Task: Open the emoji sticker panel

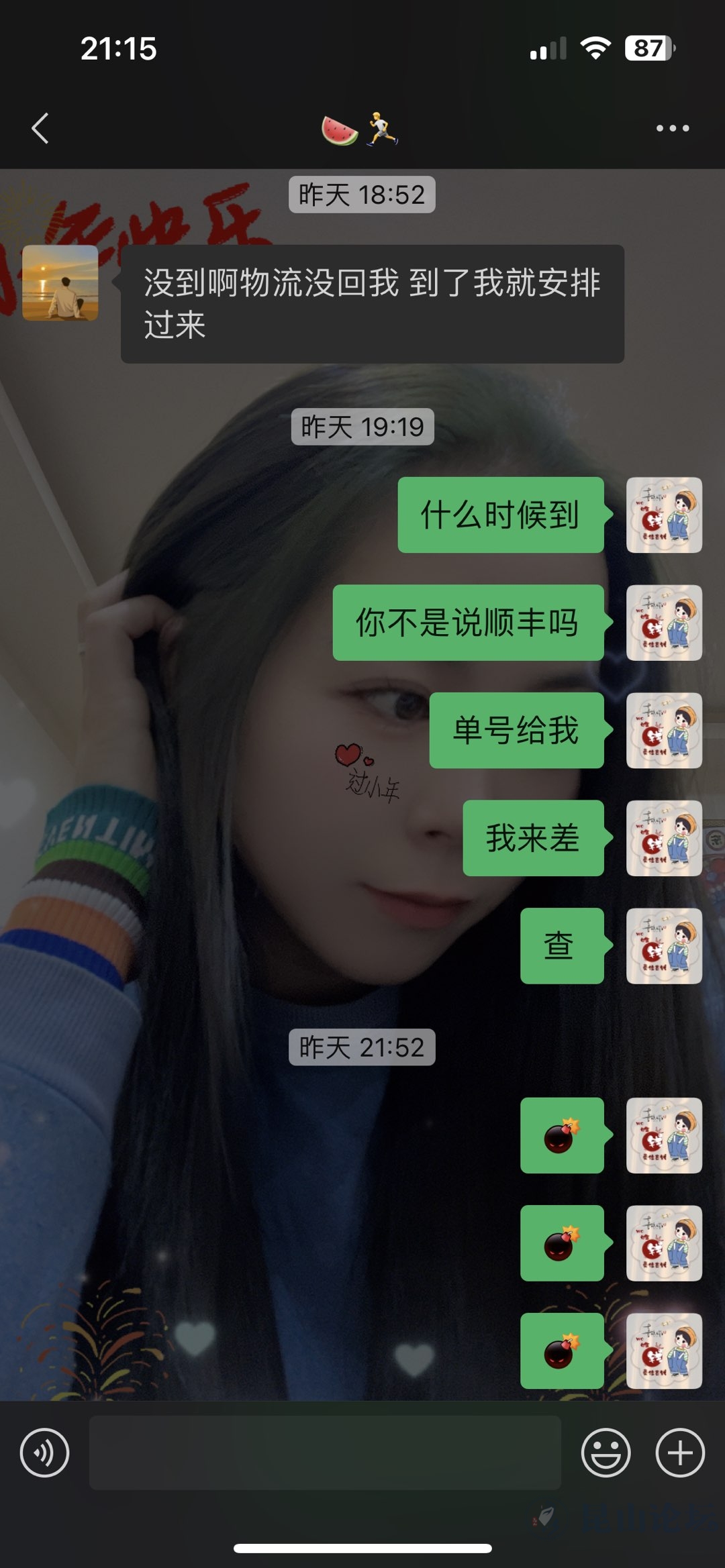Action: pos(606,1453)
